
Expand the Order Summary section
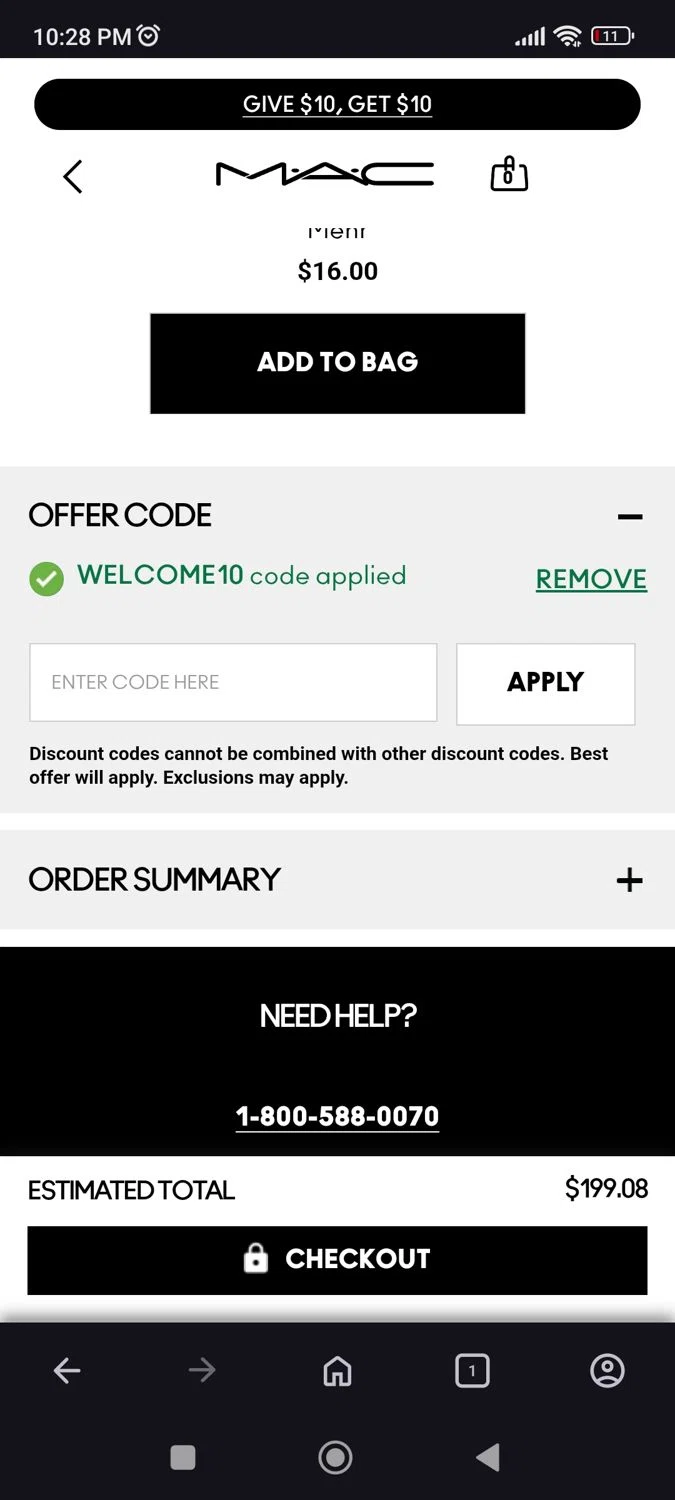point(629,880)
